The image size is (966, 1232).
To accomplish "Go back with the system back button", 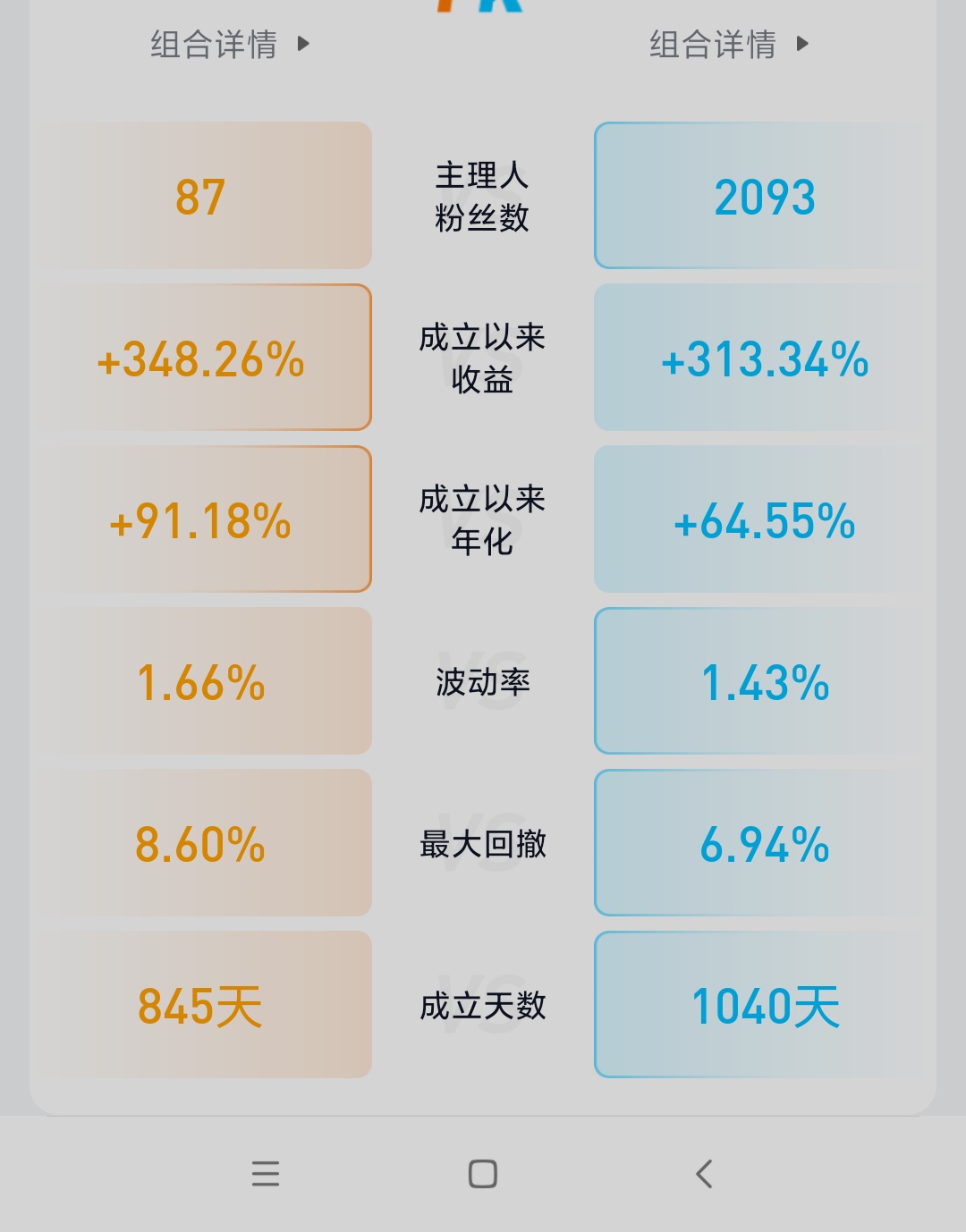I will (x=705, y=1174).
